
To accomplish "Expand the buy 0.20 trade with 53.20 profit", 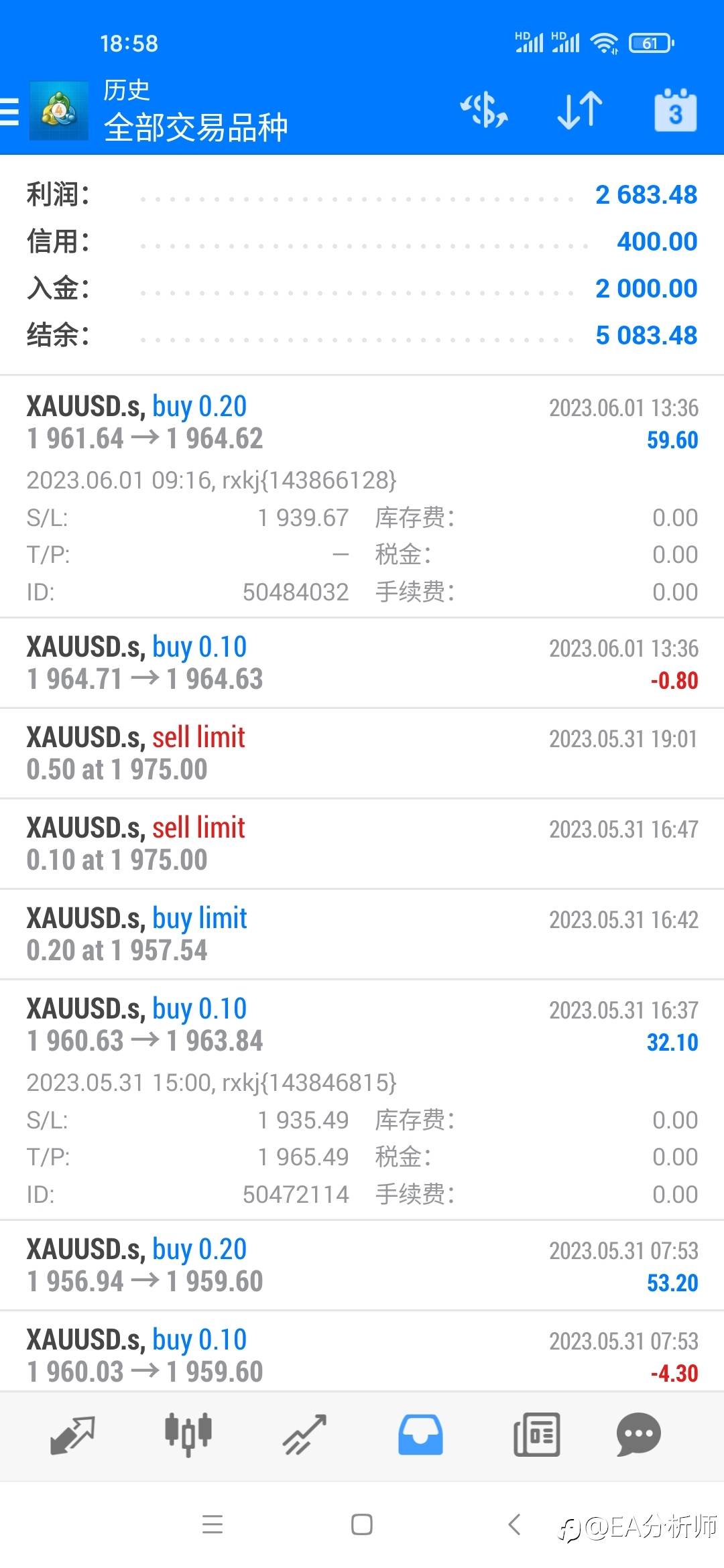I will point(362,1265).
